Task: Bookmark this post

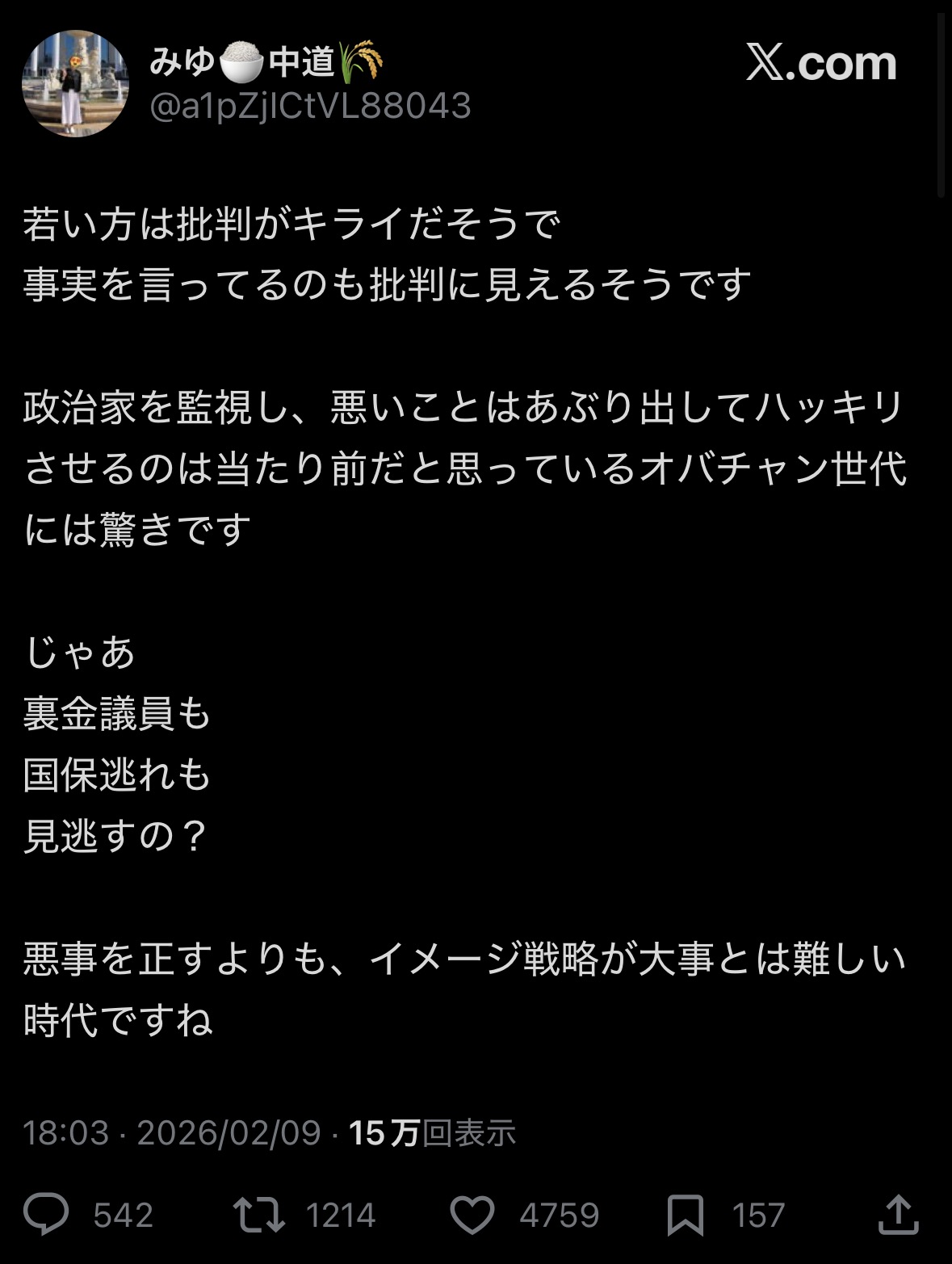Action: pyautogui.click(x=686, y=1215)
